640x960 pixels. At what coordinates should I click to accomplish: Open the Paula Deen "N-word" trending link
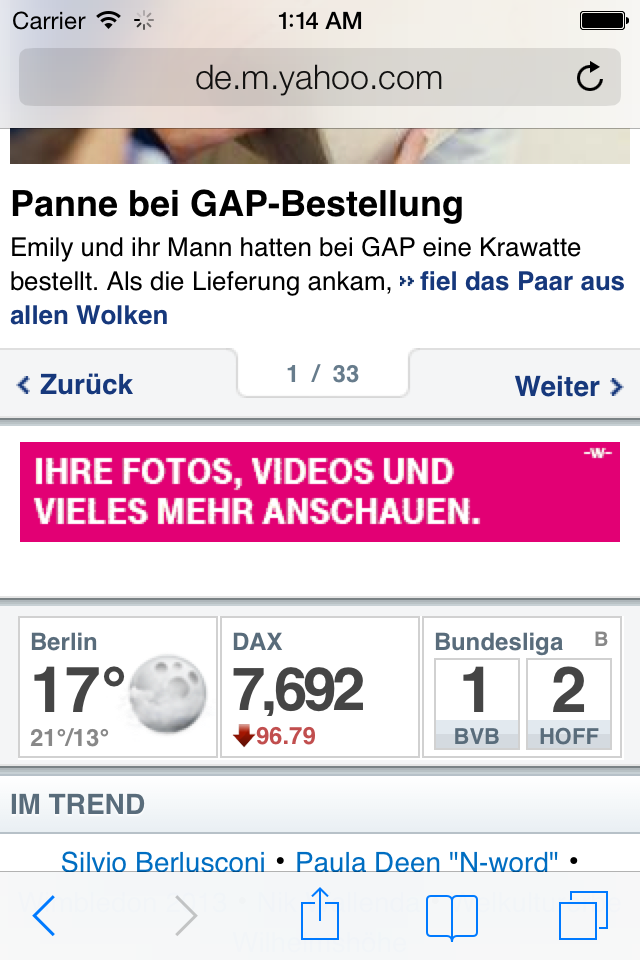427,862
